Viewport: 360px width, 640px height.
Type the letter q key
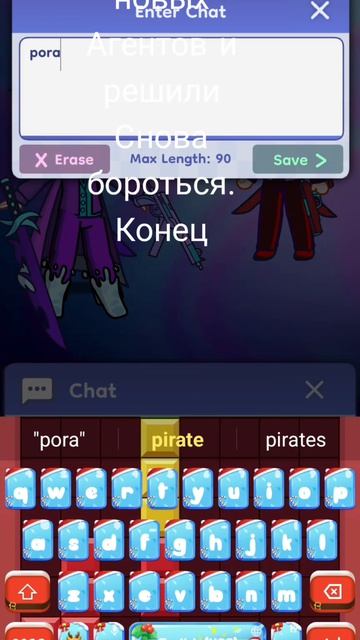(x=20, y=489)
